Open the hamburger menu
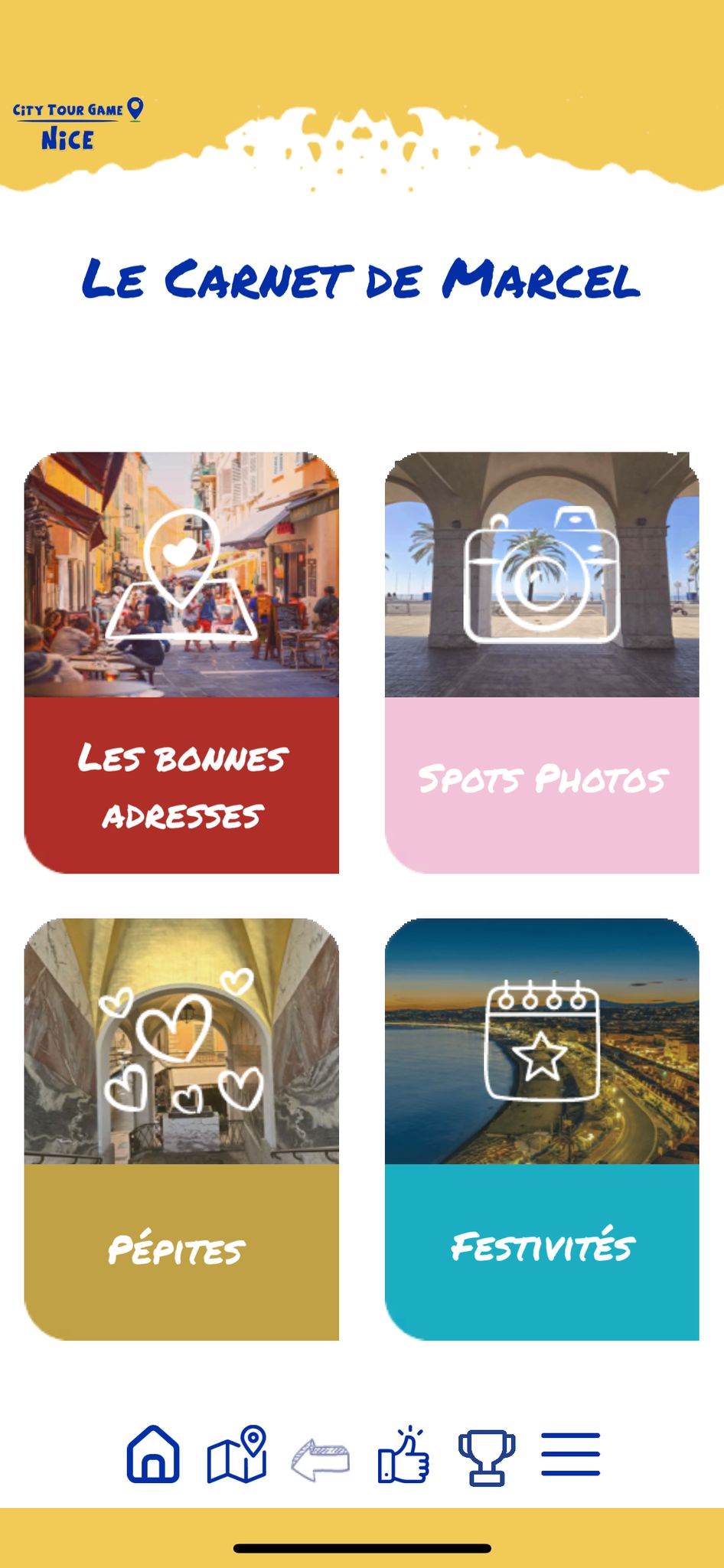 571,1454
